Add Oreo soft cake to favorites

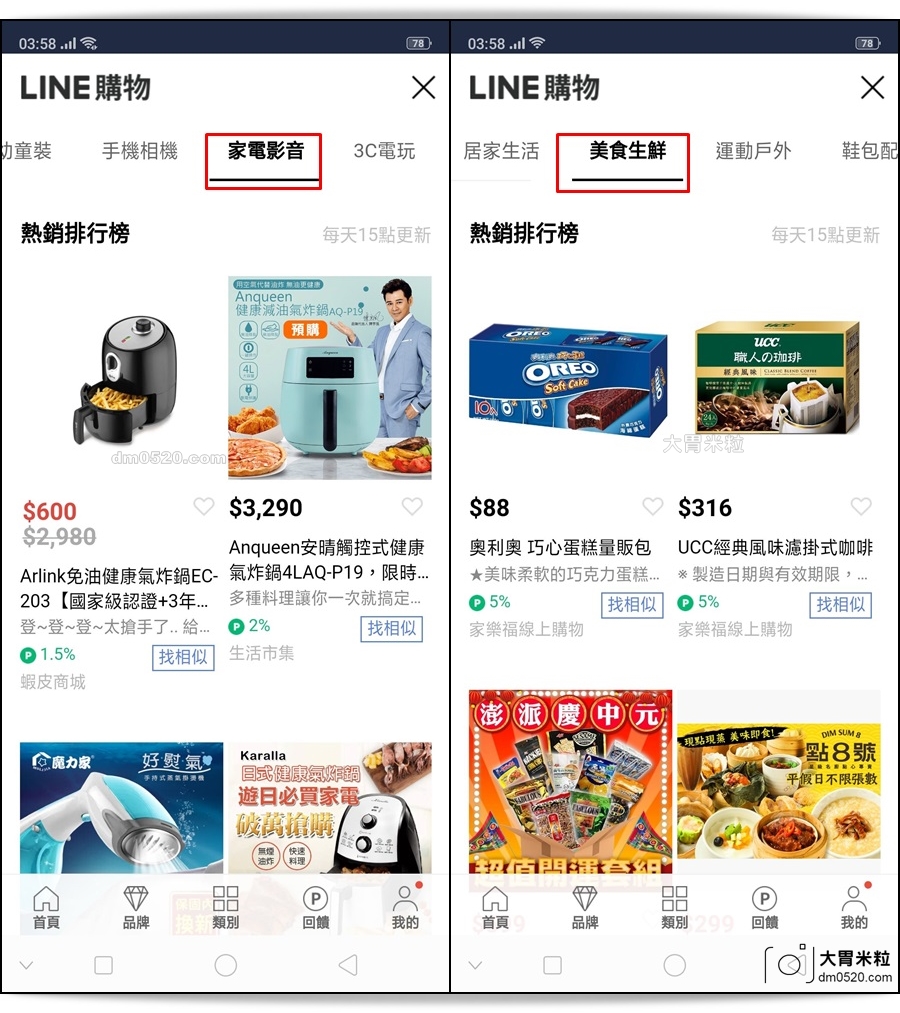[x=653, y=507]
